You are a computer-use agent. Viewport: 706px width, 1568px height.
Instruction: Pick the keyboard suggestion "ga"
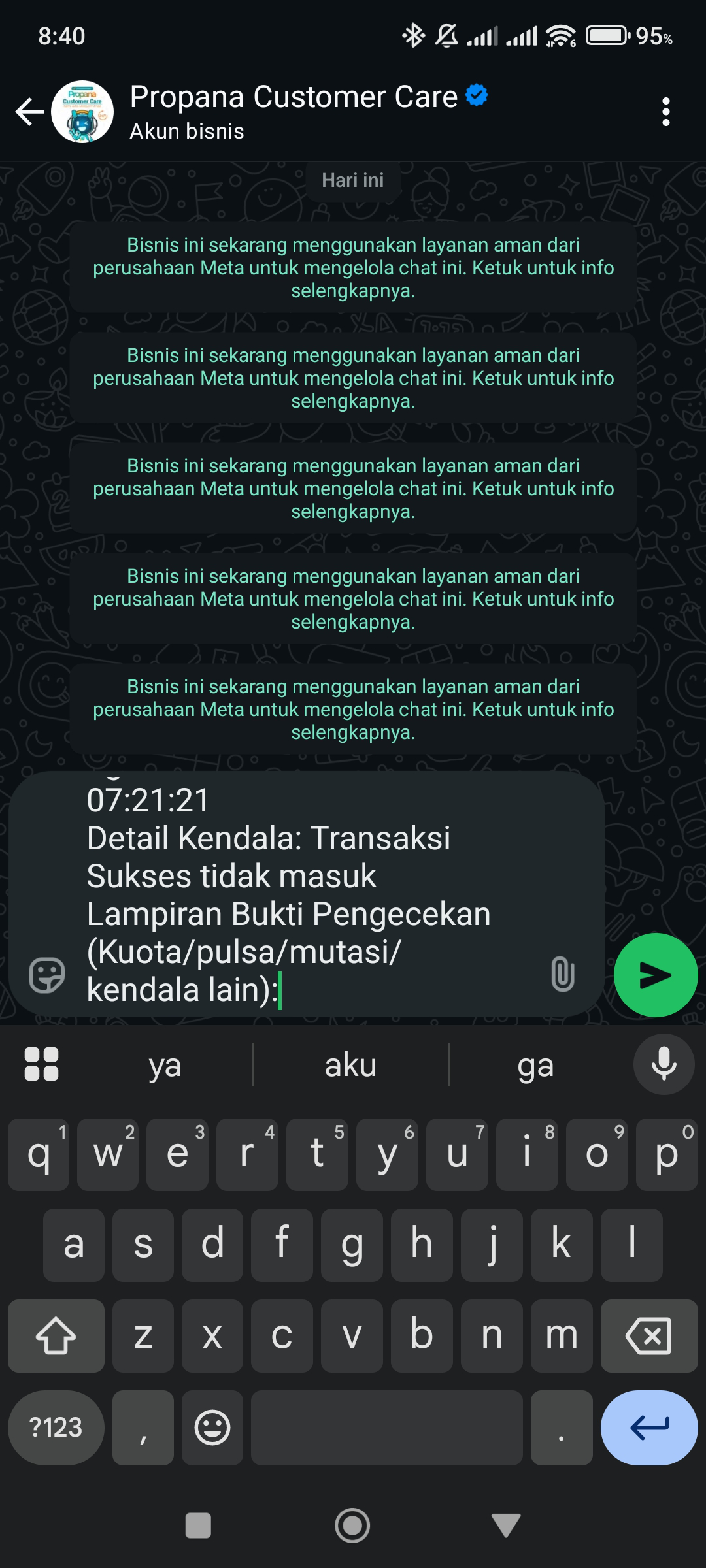pyautogui.click(x=536, y=1065)
